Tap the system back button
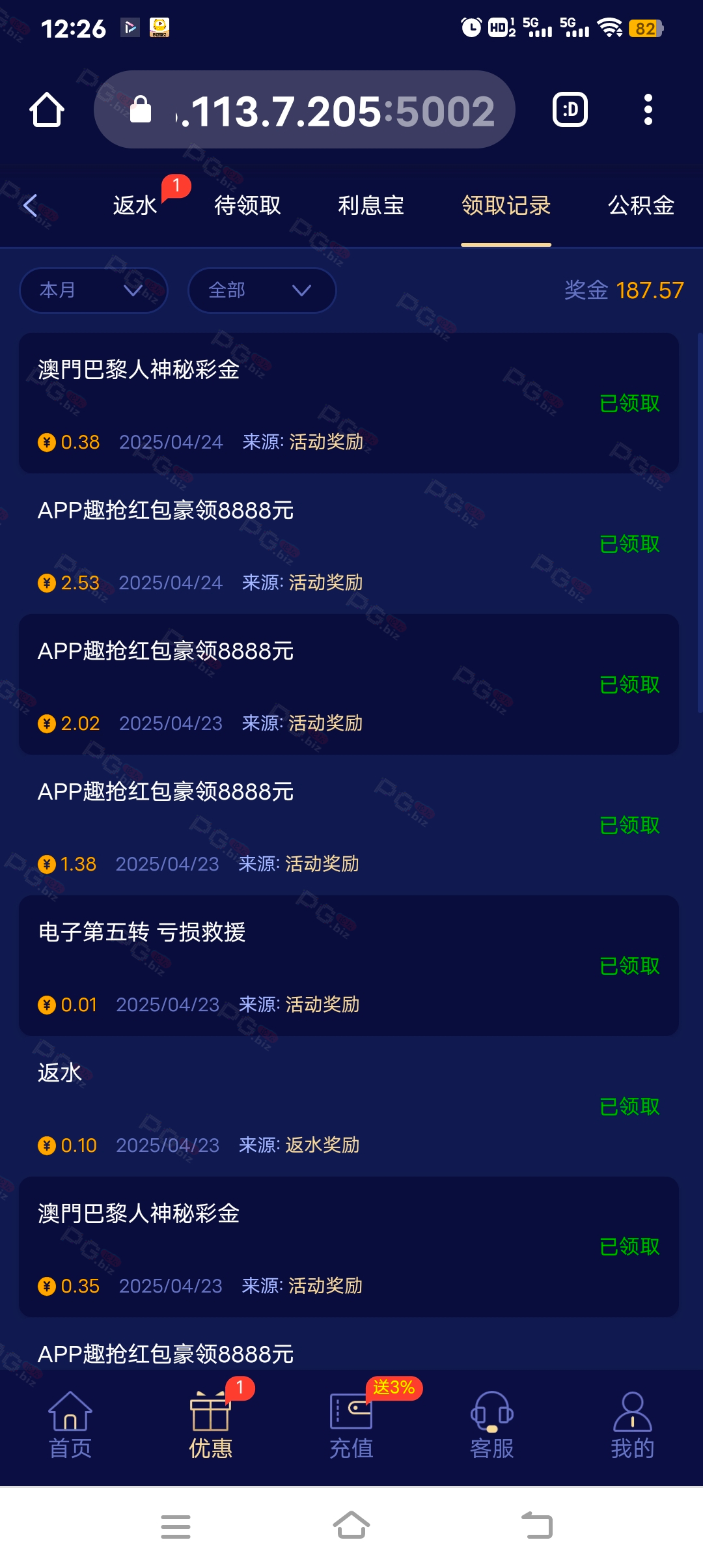Viewport: 703px width, 1568px height. [537, 1525]
